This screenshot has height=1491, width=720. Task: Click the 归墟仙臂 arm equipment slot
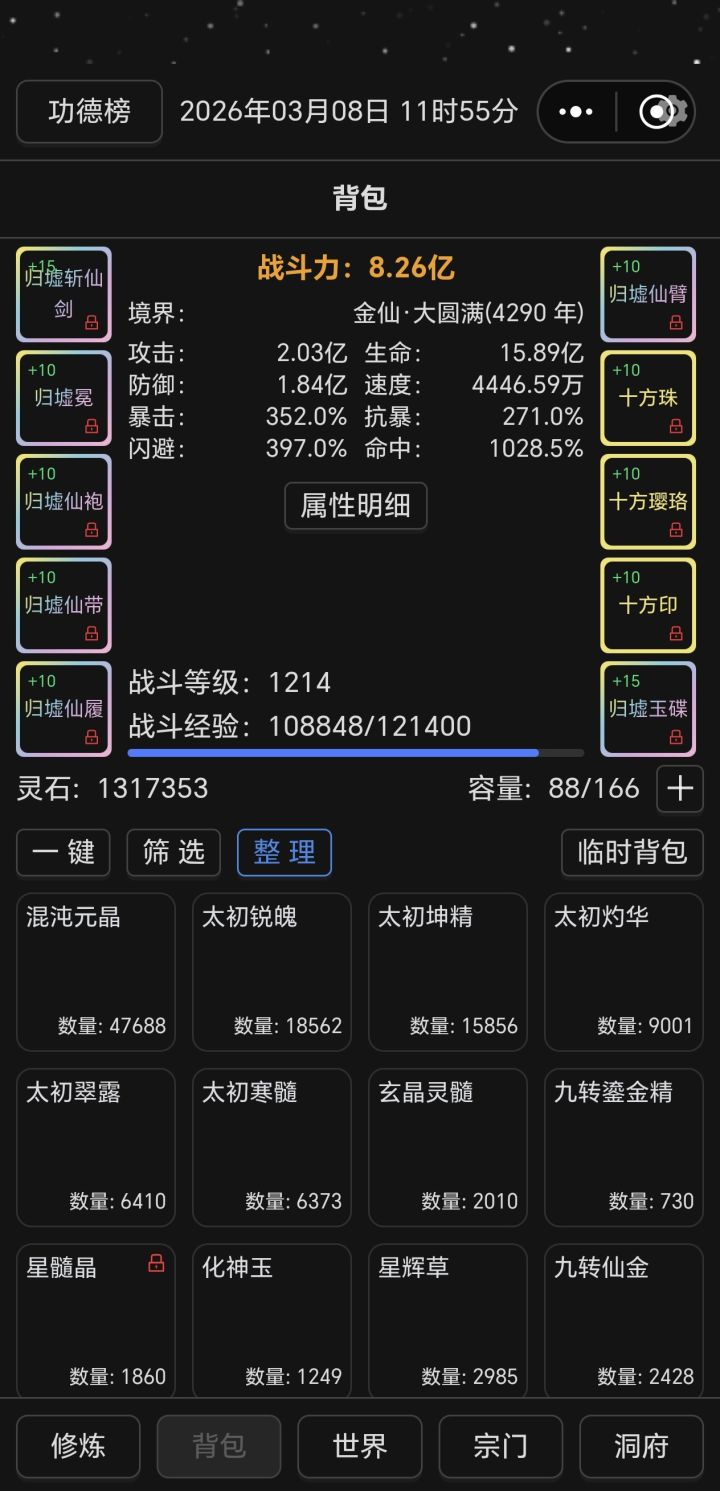[647, 294]
